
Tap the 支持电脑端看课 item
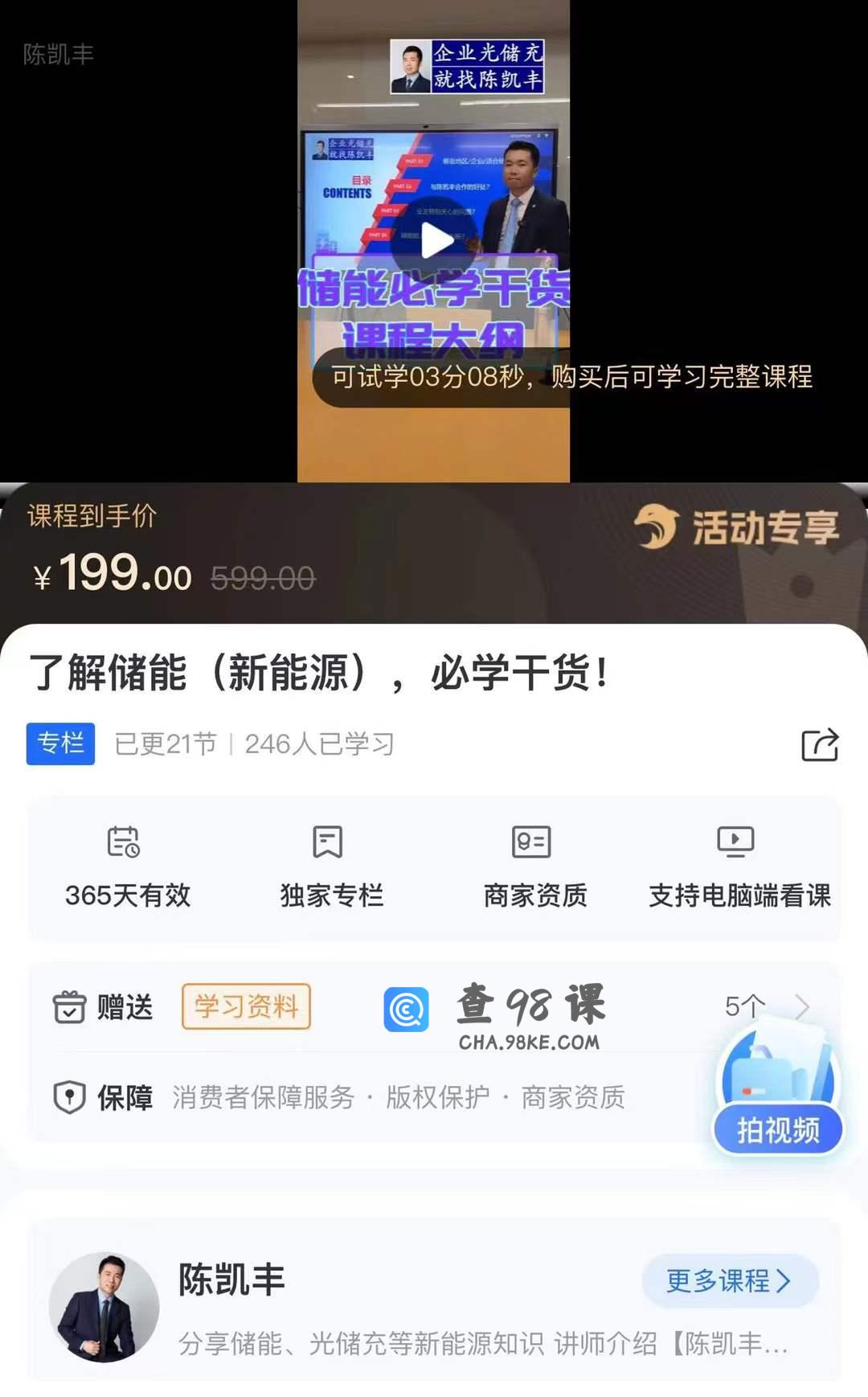(739, 866)
